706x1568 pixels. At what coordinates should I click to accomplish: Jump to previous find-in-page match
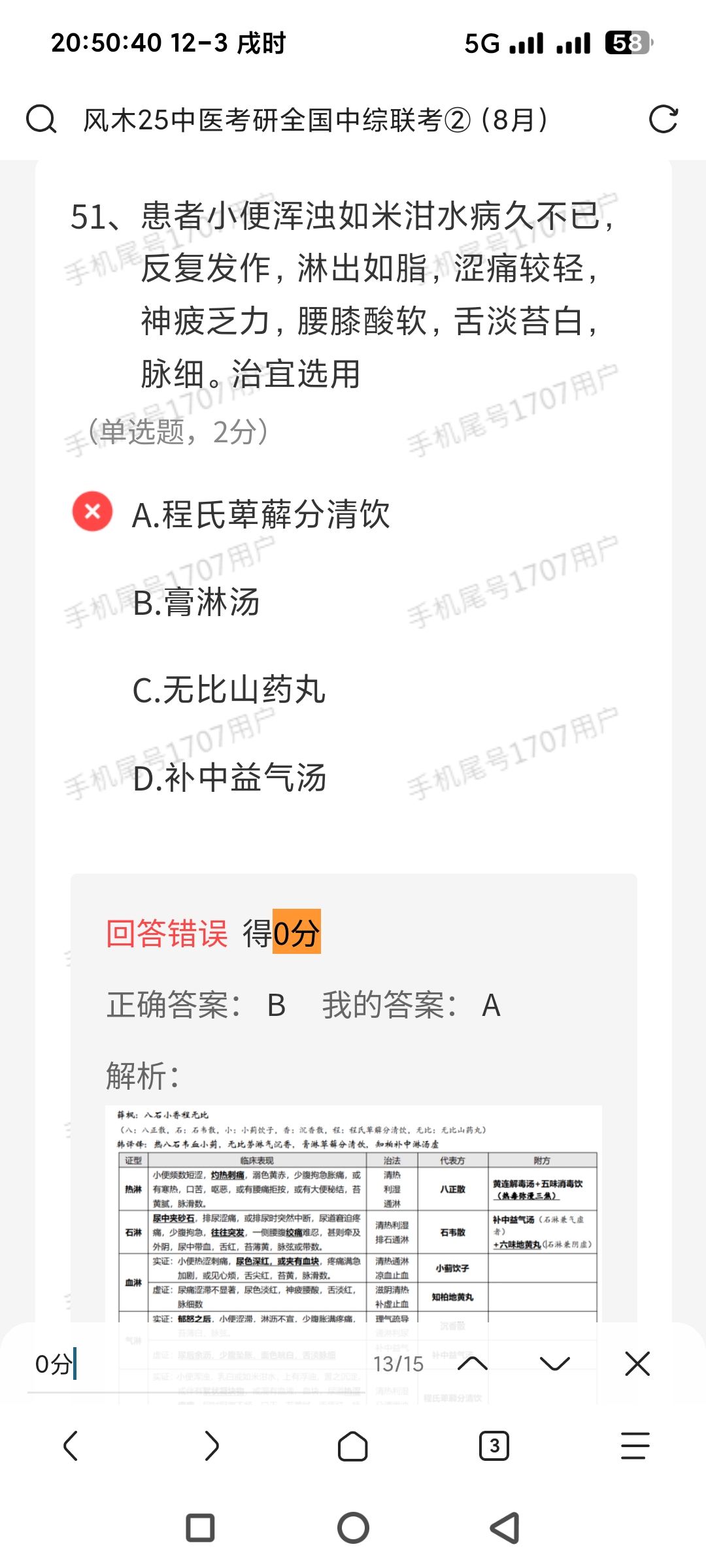point(473,1364)
